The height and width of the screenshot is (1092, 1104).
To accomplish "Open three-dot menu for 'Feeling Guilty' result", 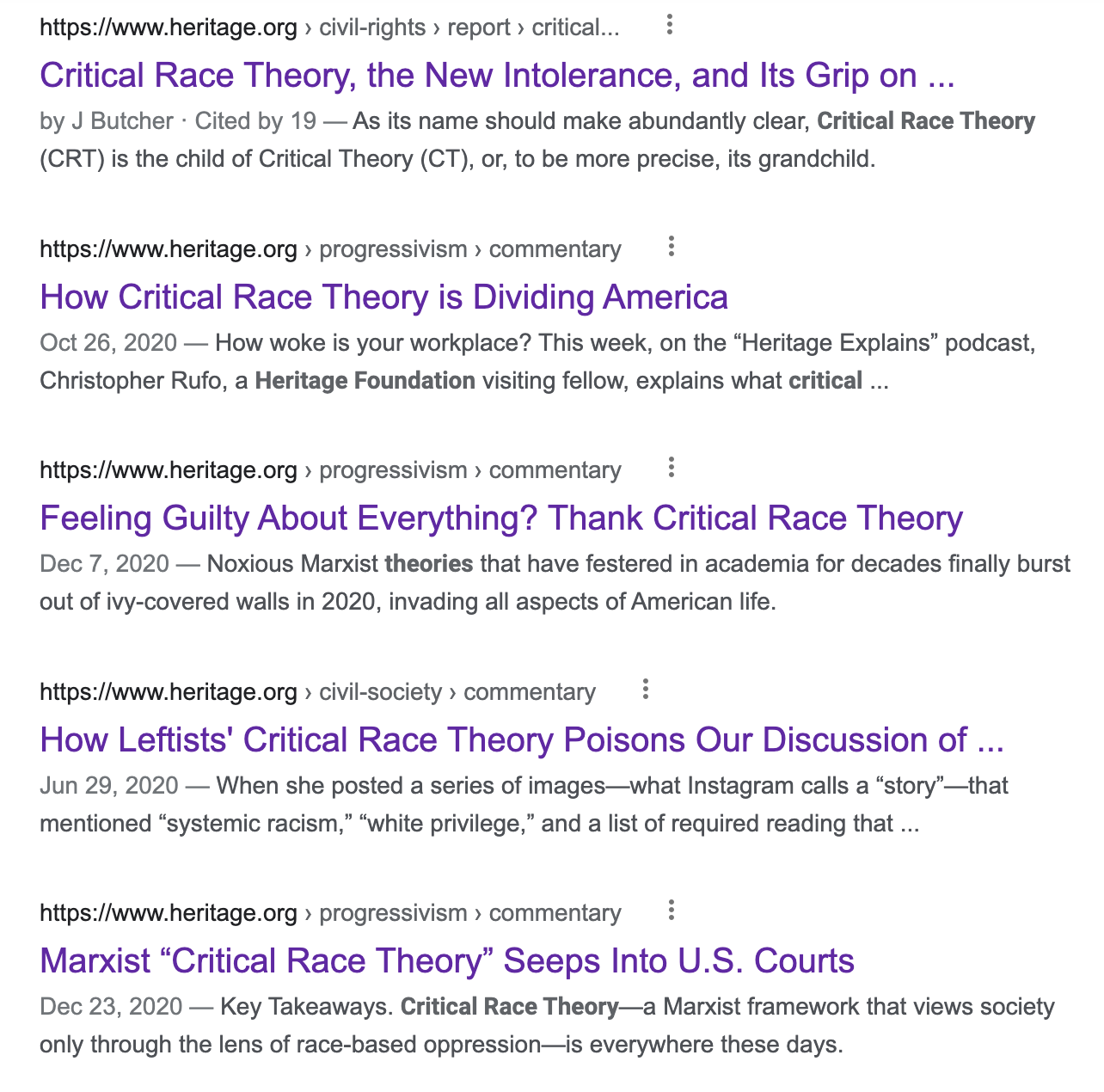I will tap(672, 469).
